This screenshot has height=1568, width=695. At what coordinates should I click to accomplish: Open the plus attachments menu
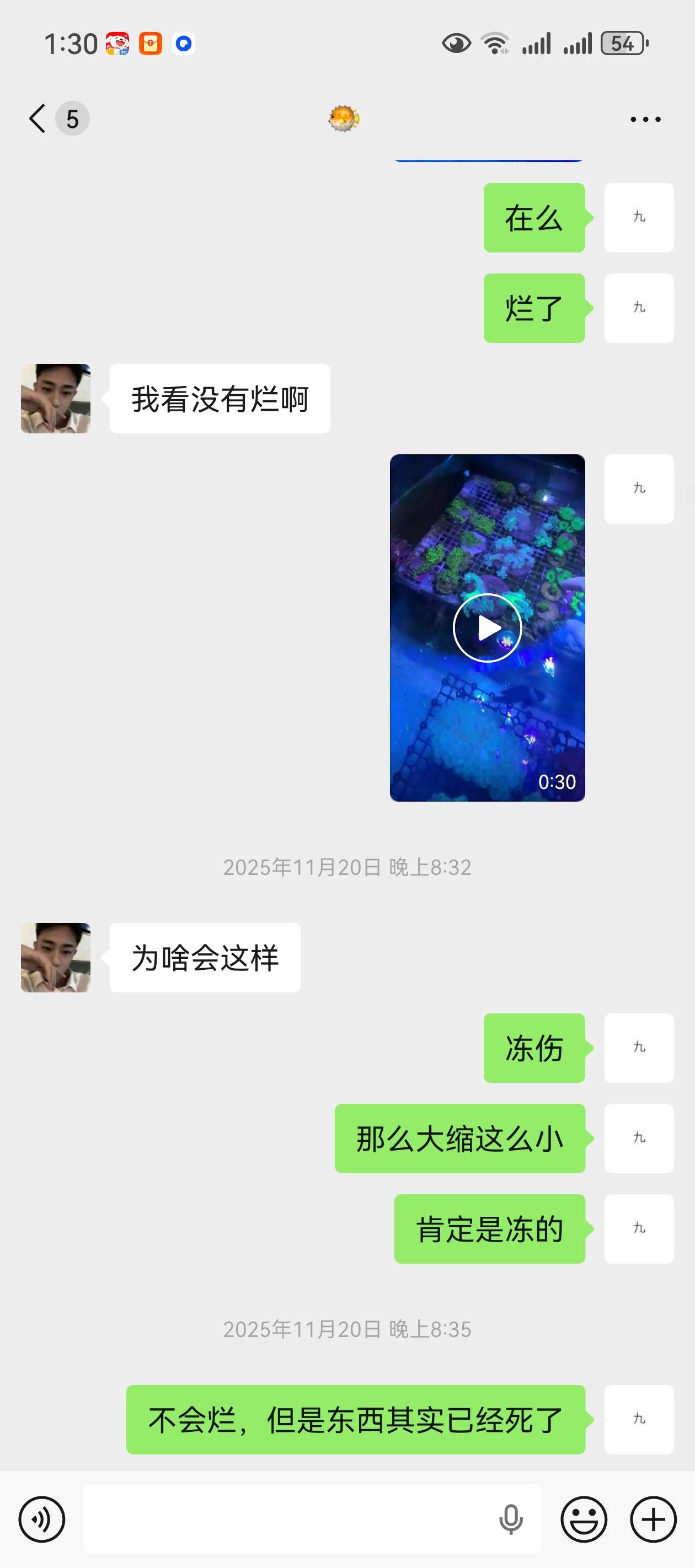coord(653,1519)
